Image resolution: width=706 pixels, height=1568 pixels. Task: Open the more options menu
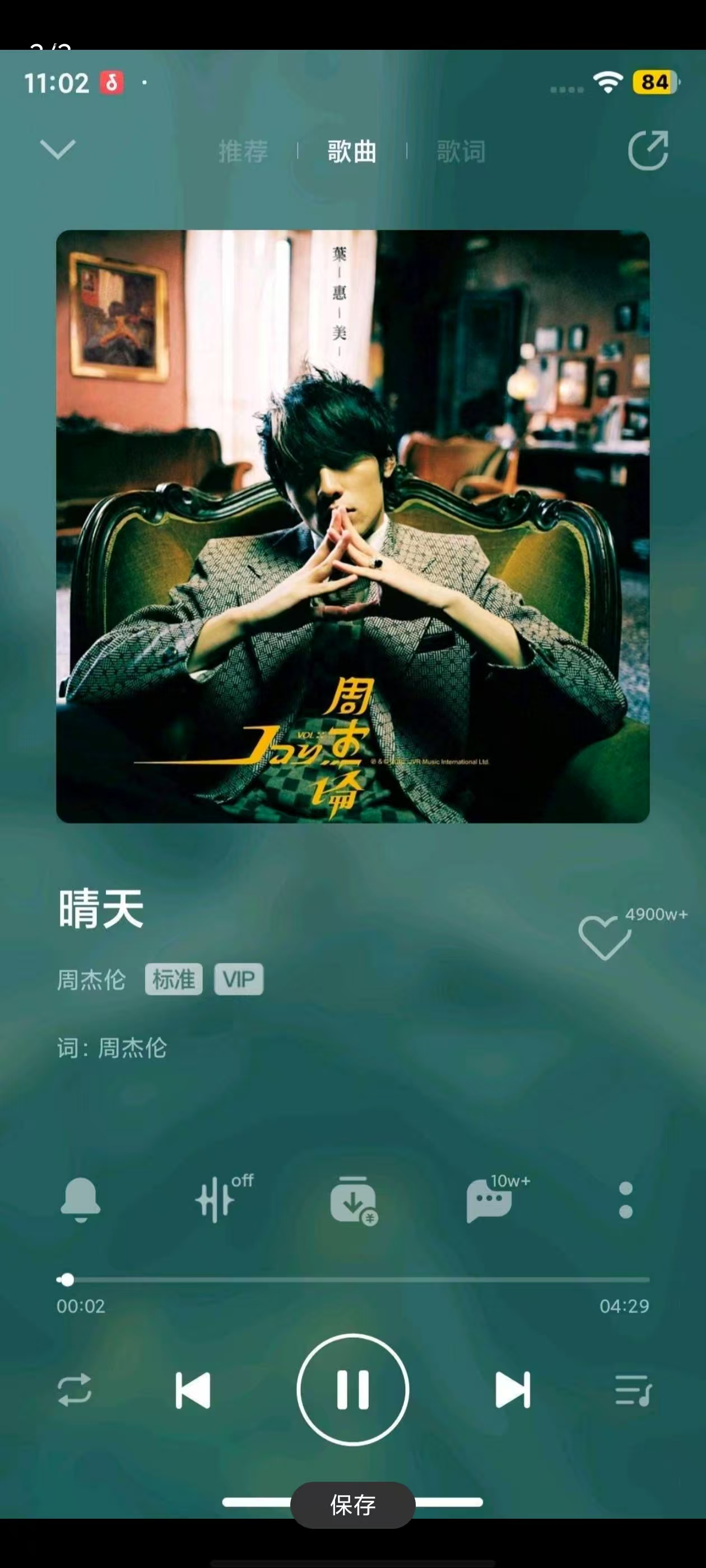click(x=625, y=1200)
